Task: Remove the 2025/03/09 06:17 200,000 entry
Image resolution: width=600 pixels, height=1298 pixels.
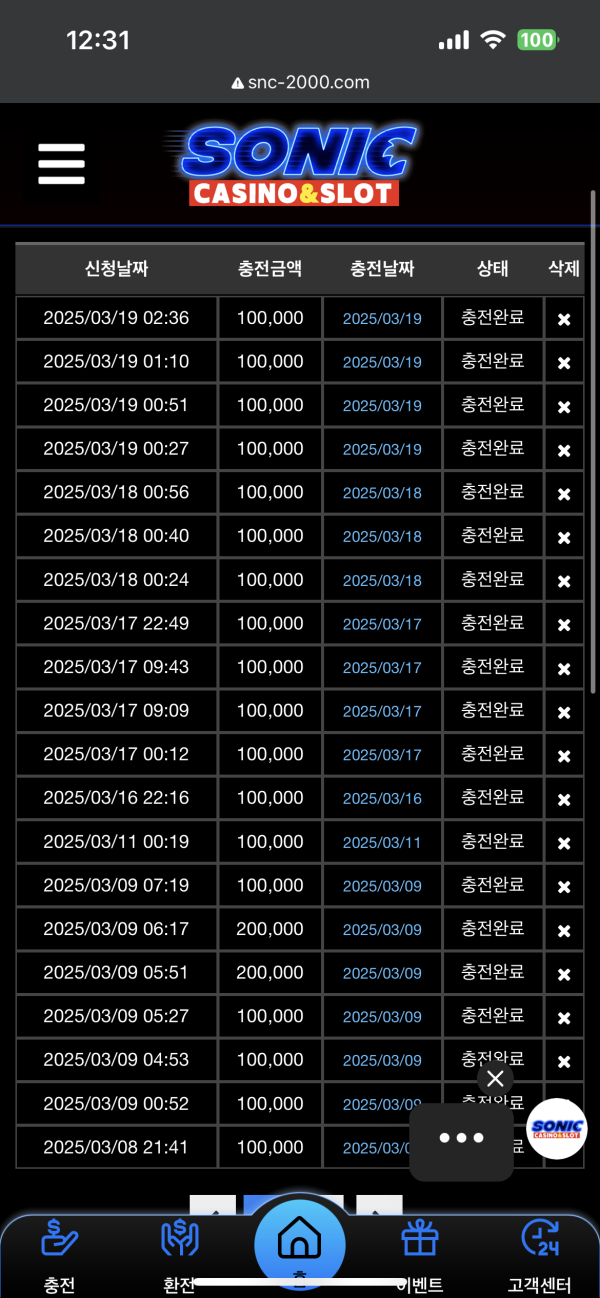Action: (564, 930)
